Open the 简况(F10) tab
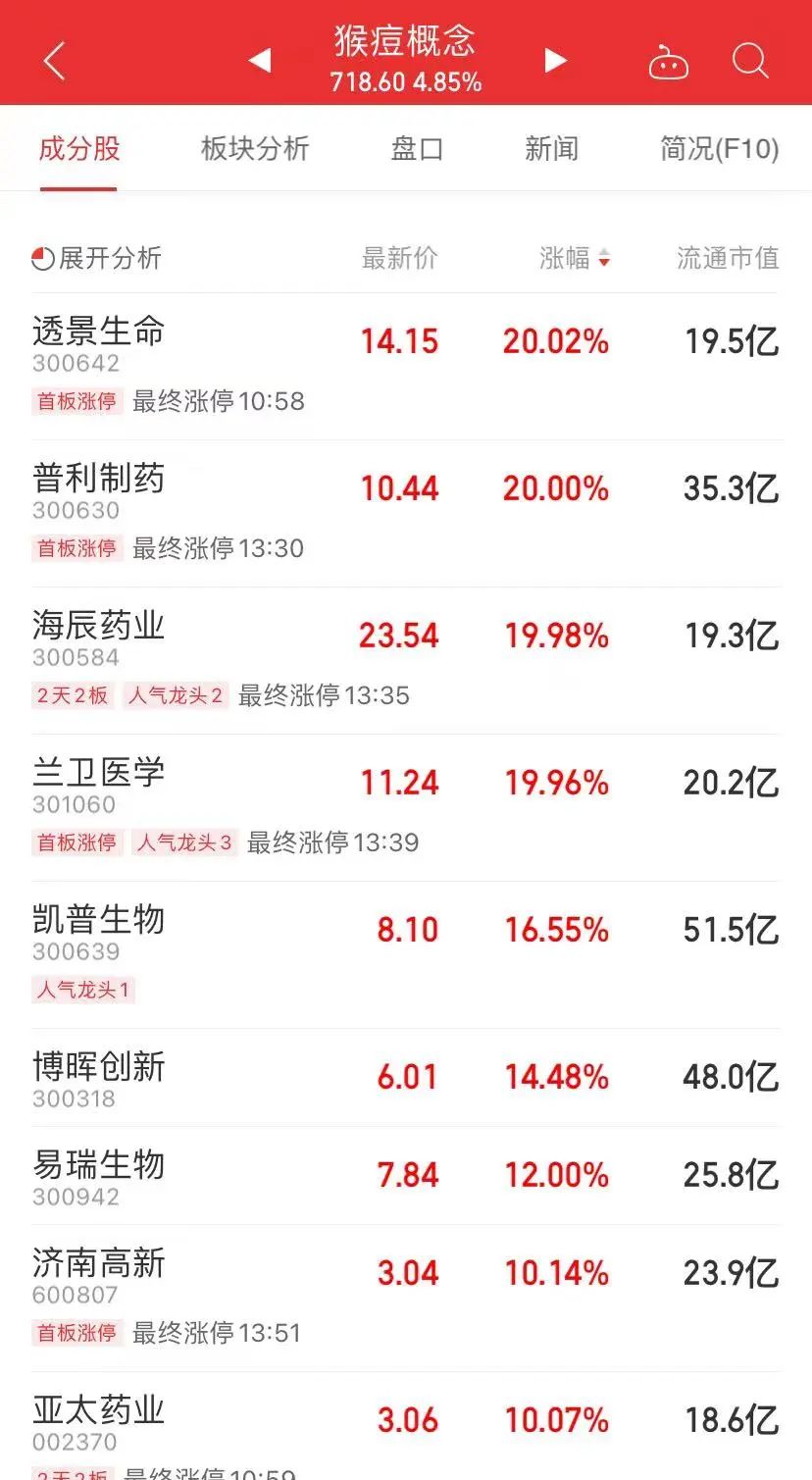 tap(719, 149)
